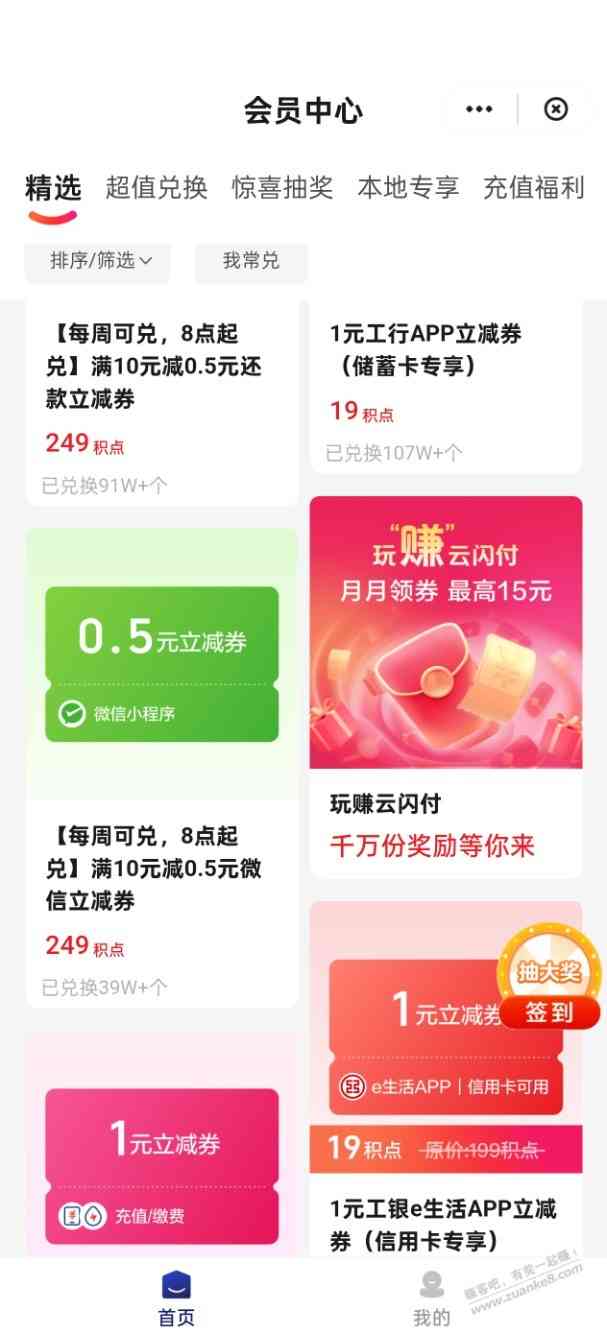Select the 精选 tab
Image resolution: width=607 pixels, height=1334 pixels.
tap(52, 188)
